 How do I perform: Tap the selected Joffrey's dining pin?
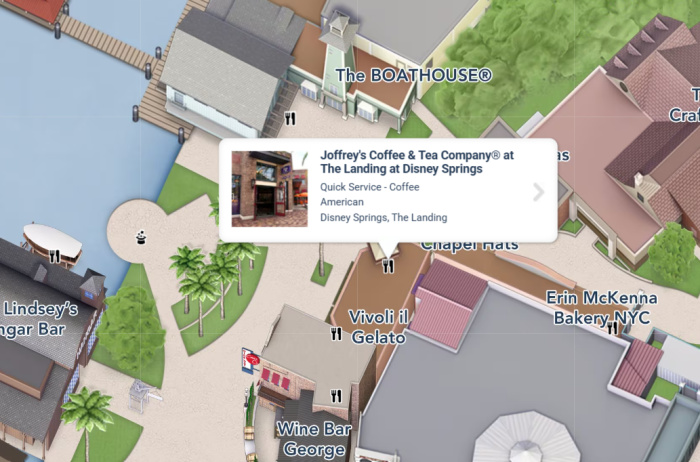(388, 267)
